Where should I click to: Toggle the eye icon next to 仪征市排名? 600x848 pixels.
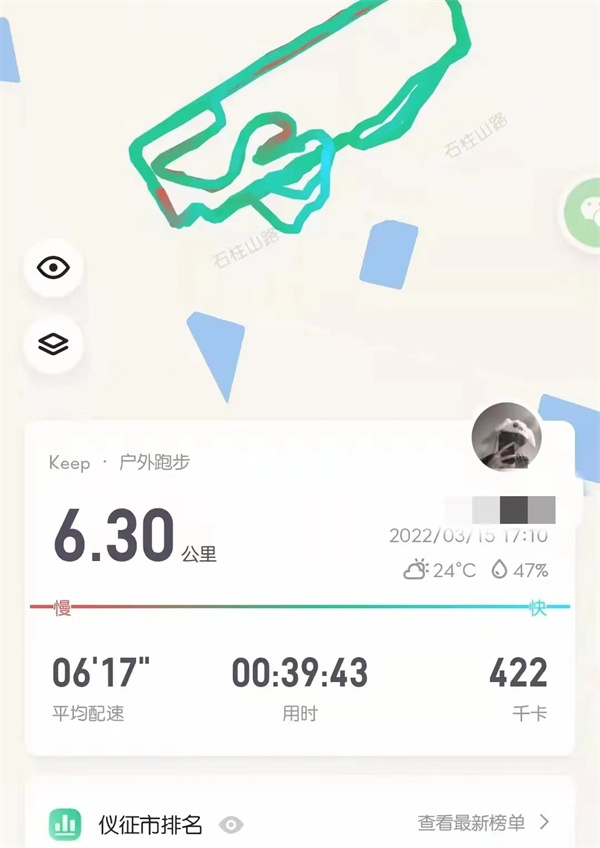232,825
